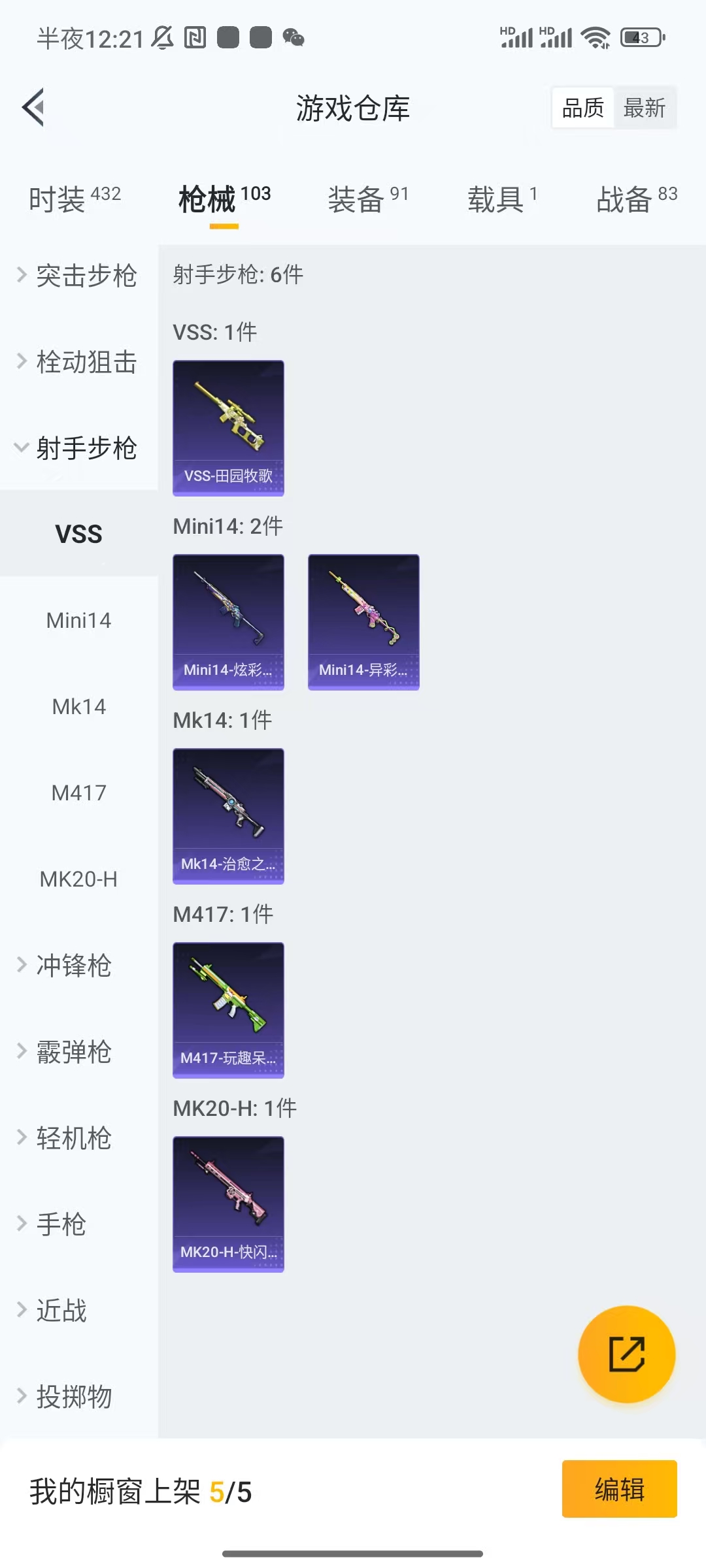View the M417-玩趣呆 skin tile
The height and width of the screenshot is (1568, 706).
point(228,1010)
